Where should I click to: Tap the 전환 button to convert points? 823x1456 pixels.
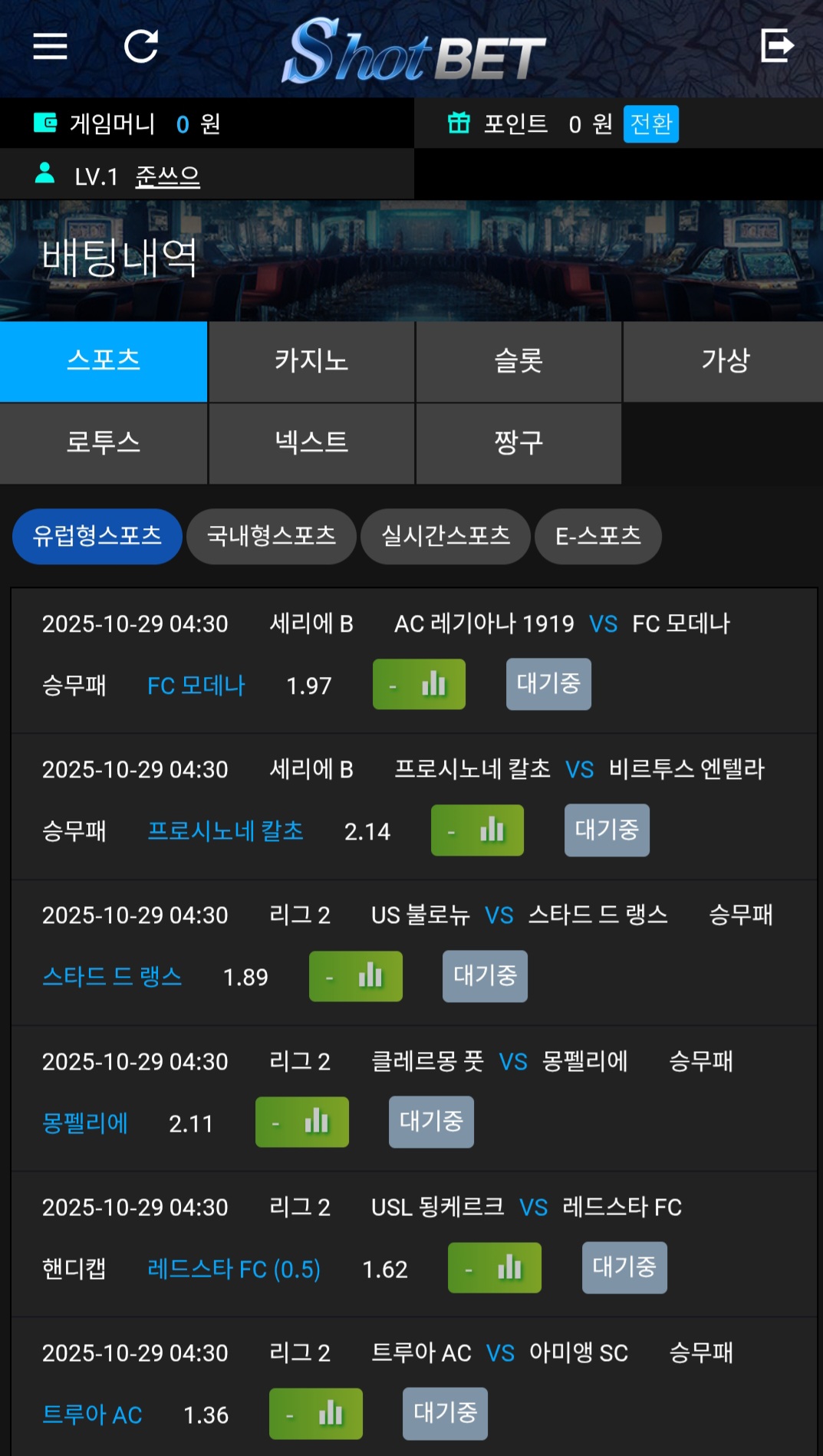click(x=650, y=124)
